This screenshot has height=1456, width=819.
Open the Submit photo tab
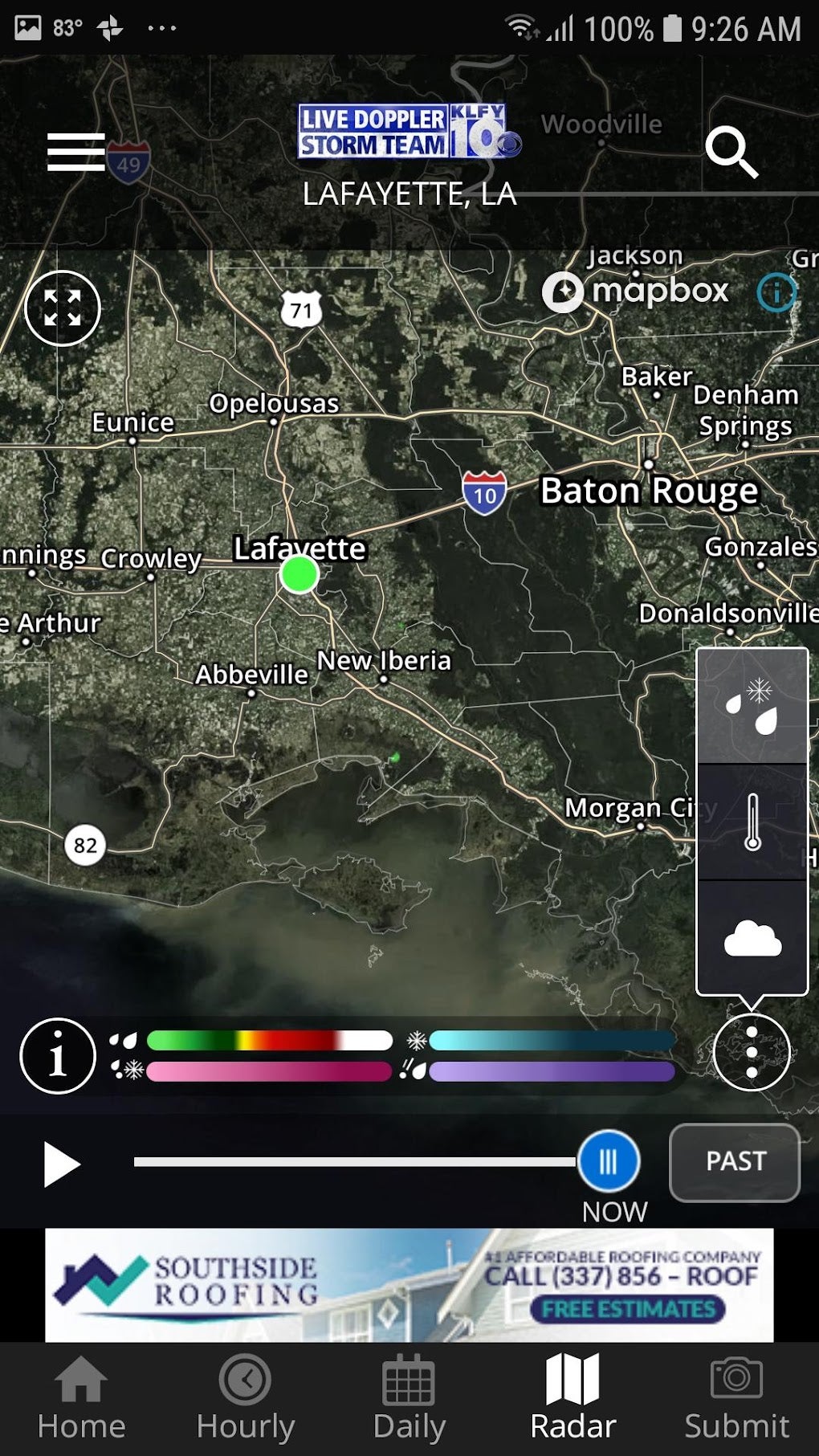tap(736, 1398)
